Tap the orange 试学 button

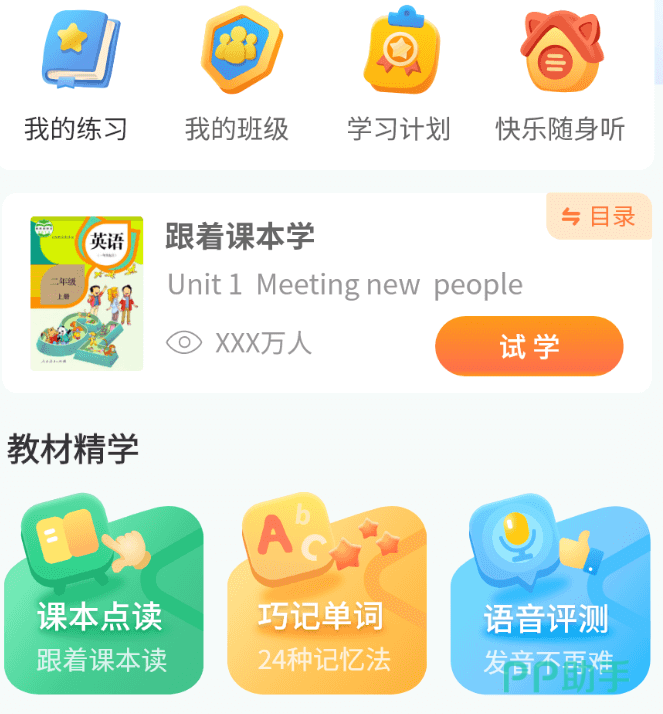[529, 347]
